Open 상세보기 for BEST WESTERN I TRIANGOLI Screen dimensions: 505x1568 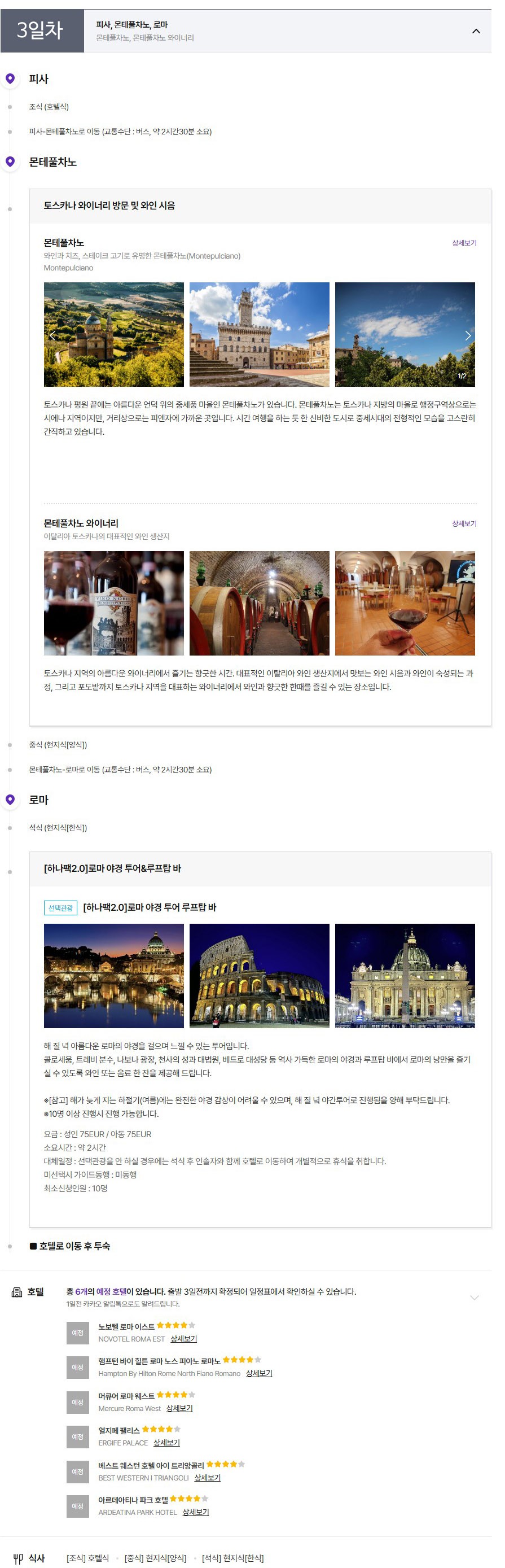click(207, 1477)
